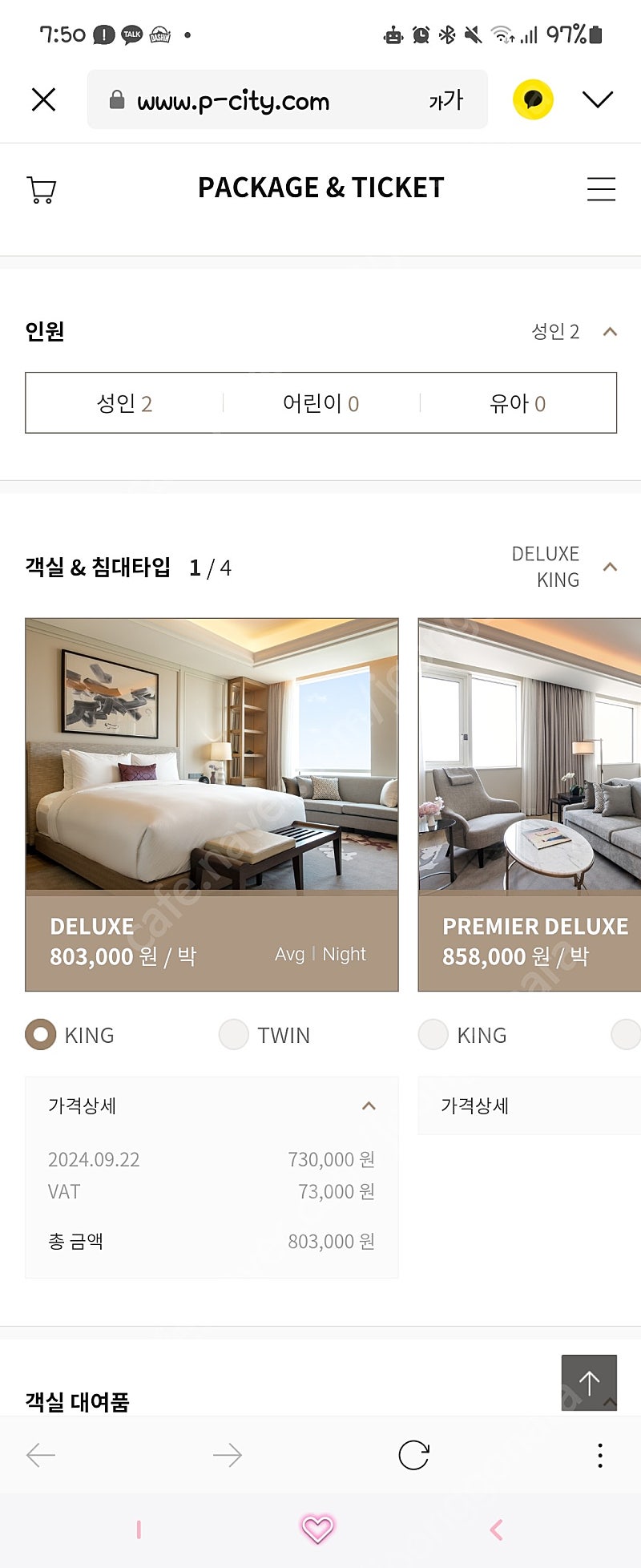Collapse the 객실 & 침대타입 section
The height and width of the screenshot is (1568, 641).
coord(610,567)
